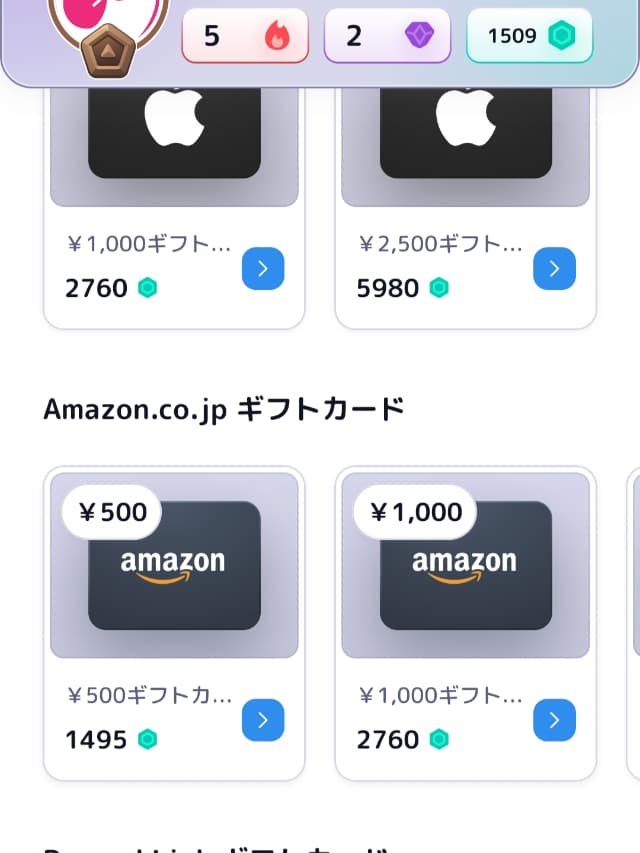Image resolution: width=640 pixels, height=853 pixels.
Task: Check the purple gem balance chip
Action: point(388,37)
